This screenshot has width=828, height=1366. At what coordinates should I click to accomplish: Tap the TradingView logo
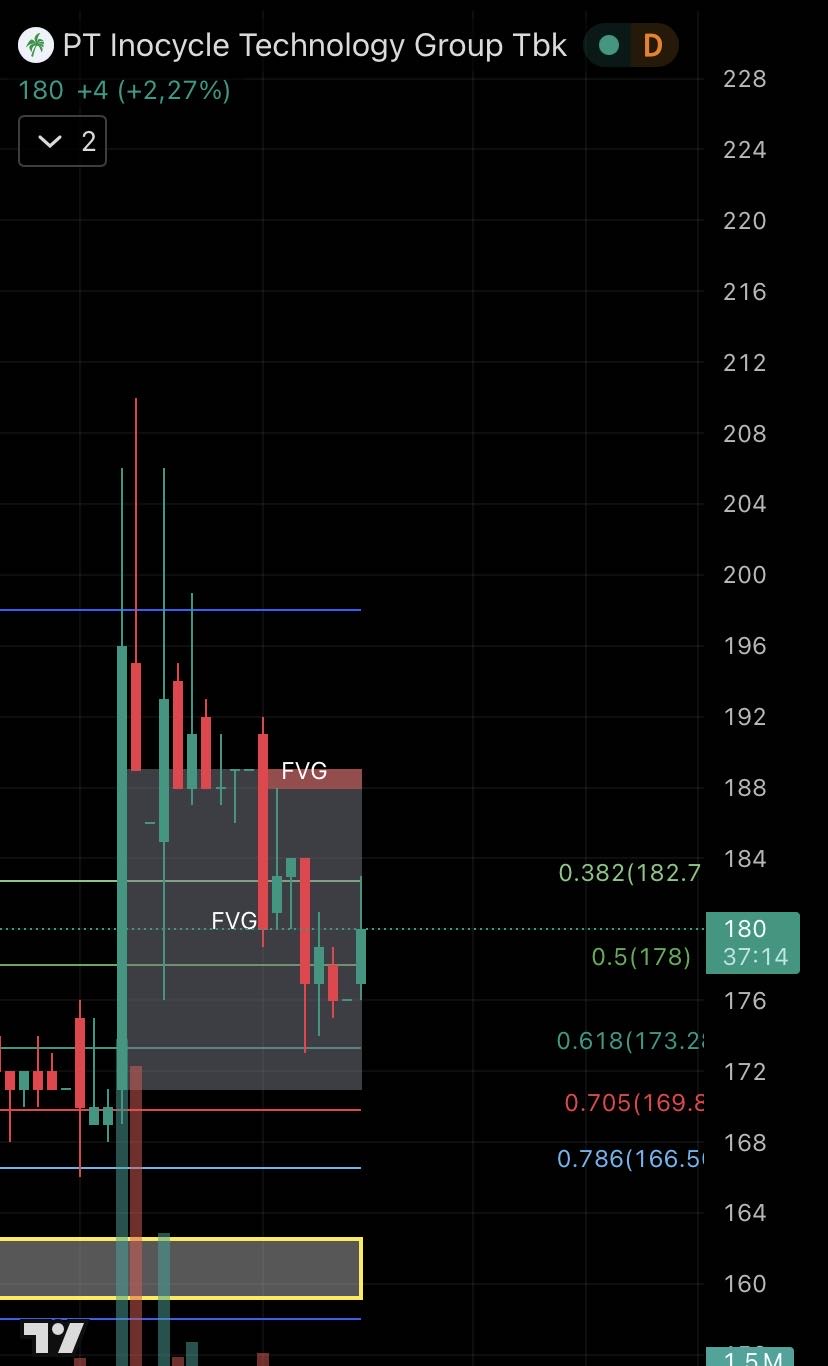click(53, 1339)
